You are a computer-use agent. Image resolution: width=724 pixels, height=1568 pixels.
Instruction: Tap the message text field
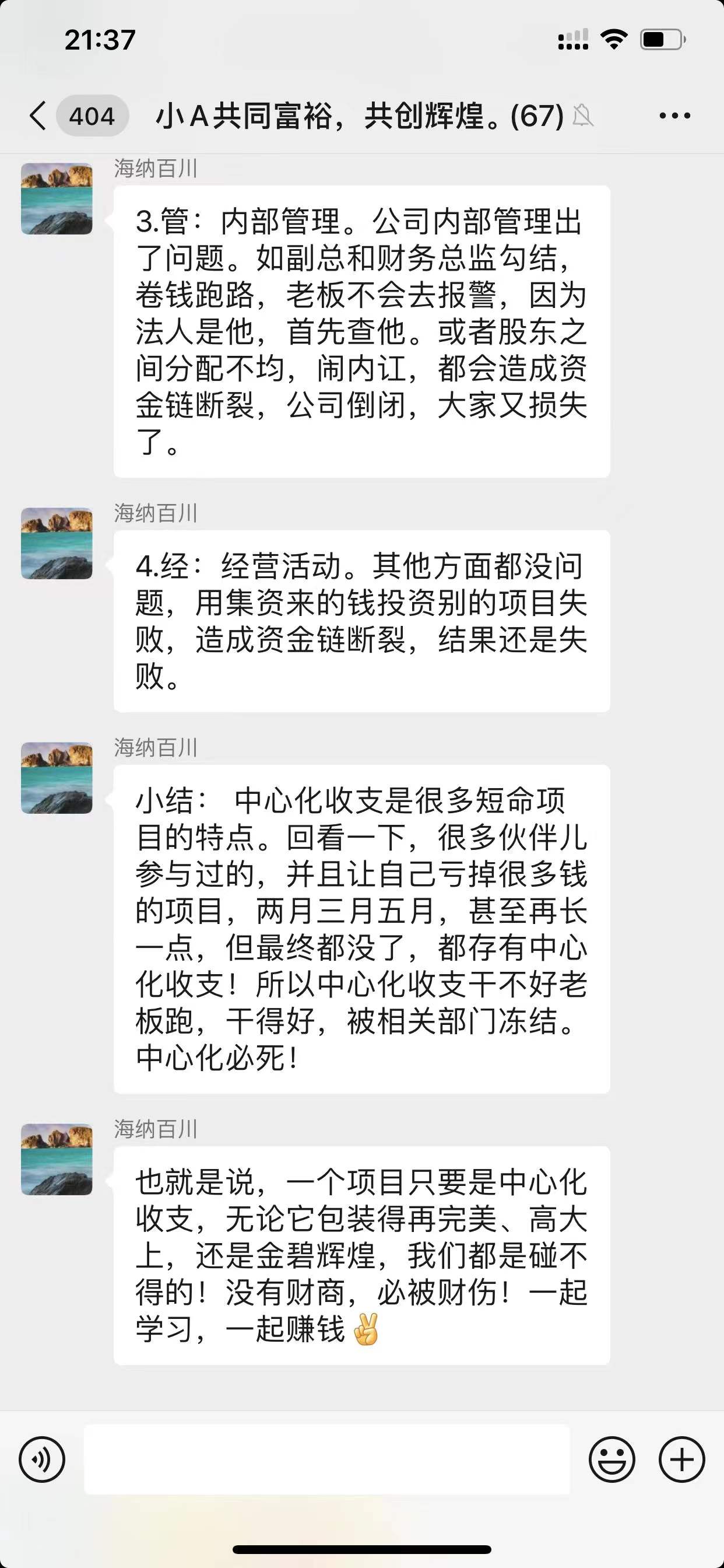[328, 1459]
